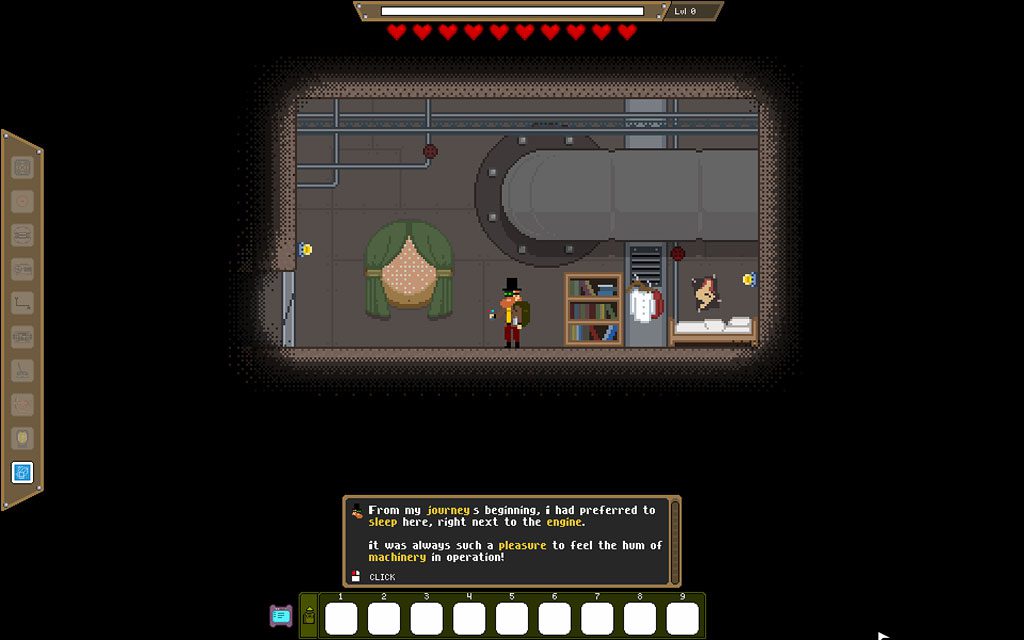The height and width of the screenshot is (640, 1024).
Task: Select inventory slot 9
Action: [x=682, y=618]
